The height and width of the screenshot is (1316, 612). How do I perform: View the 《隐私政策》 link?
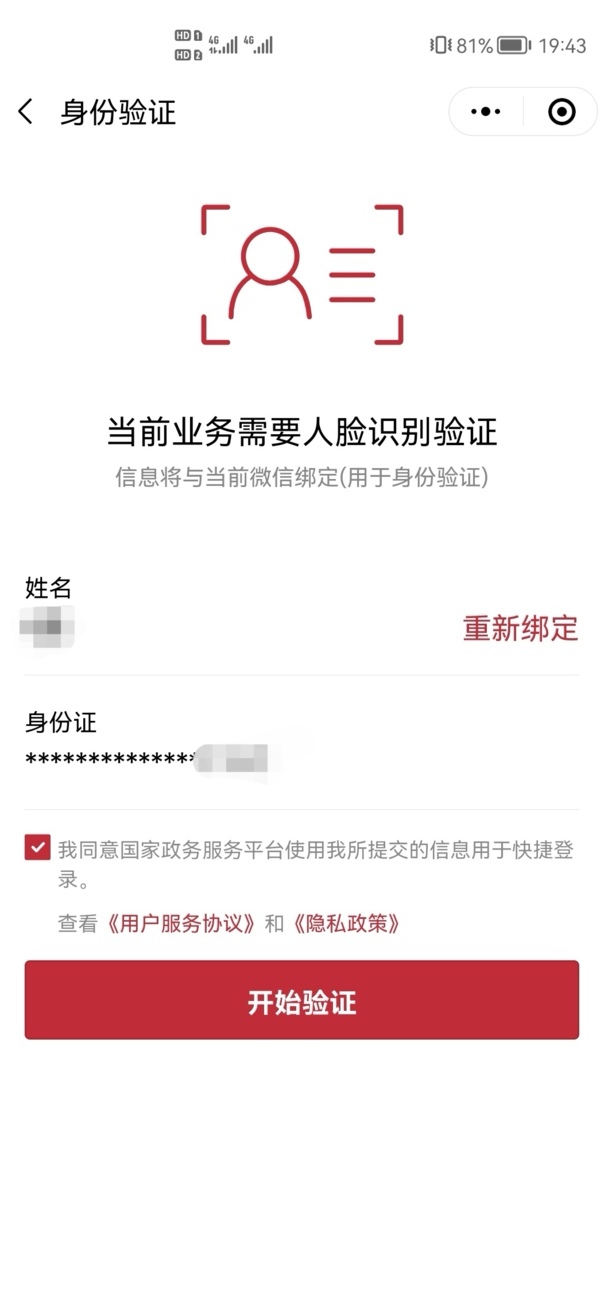point(347,923)
